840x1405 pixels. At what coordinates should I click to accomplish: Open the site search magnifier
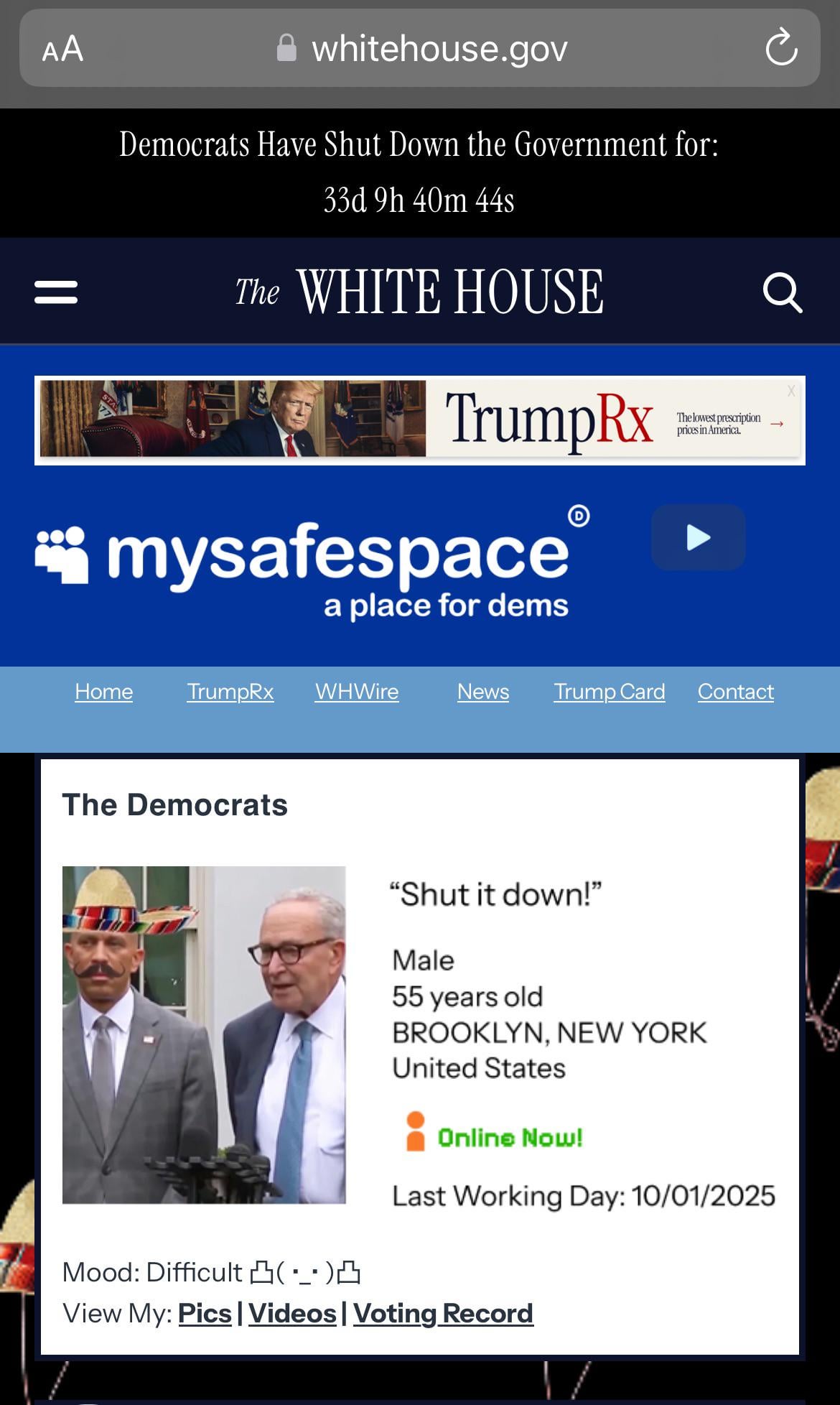(x=782, y=292)
